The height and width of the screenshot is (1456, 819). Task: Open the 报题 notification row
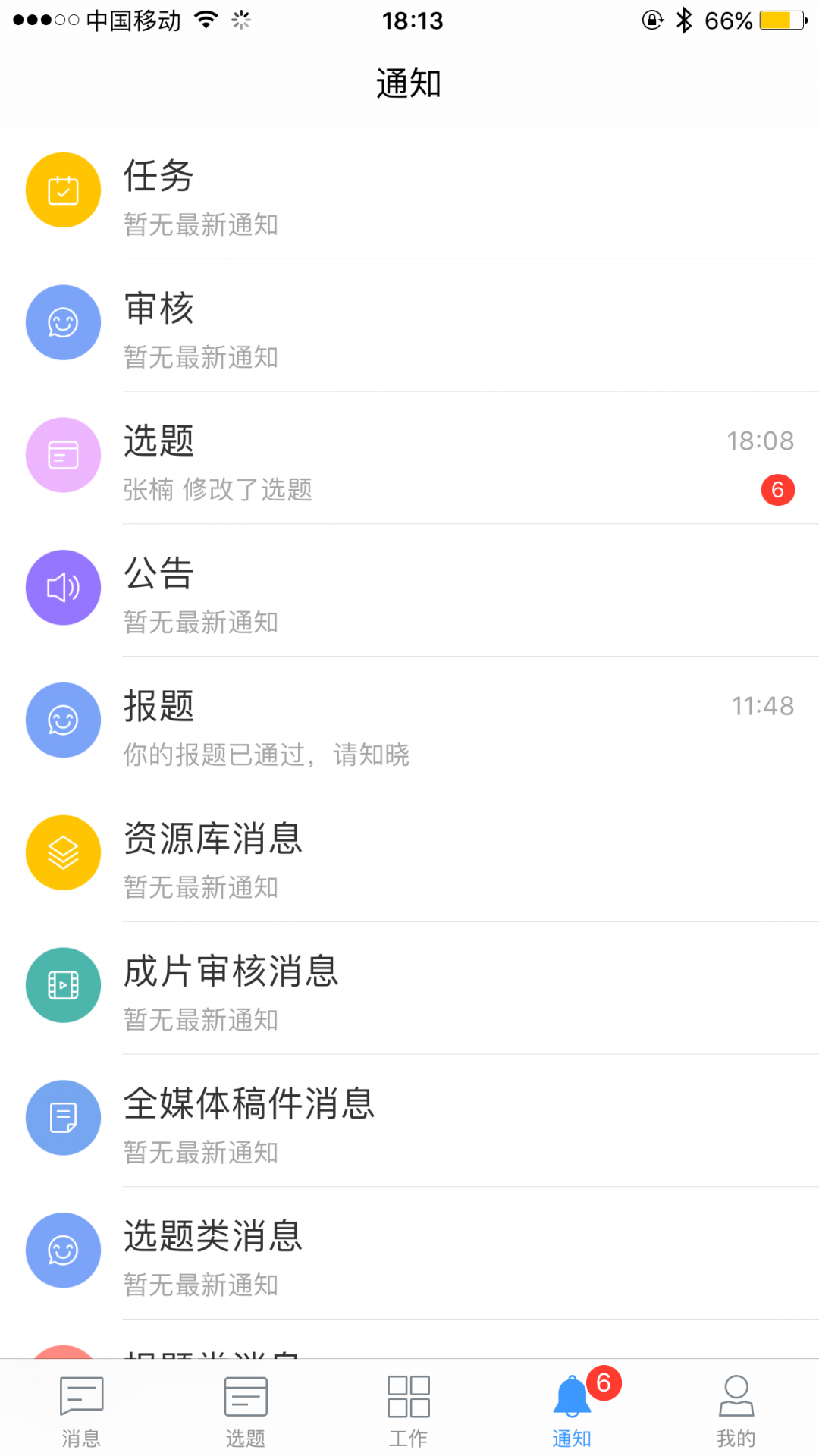tap(409, 724)
